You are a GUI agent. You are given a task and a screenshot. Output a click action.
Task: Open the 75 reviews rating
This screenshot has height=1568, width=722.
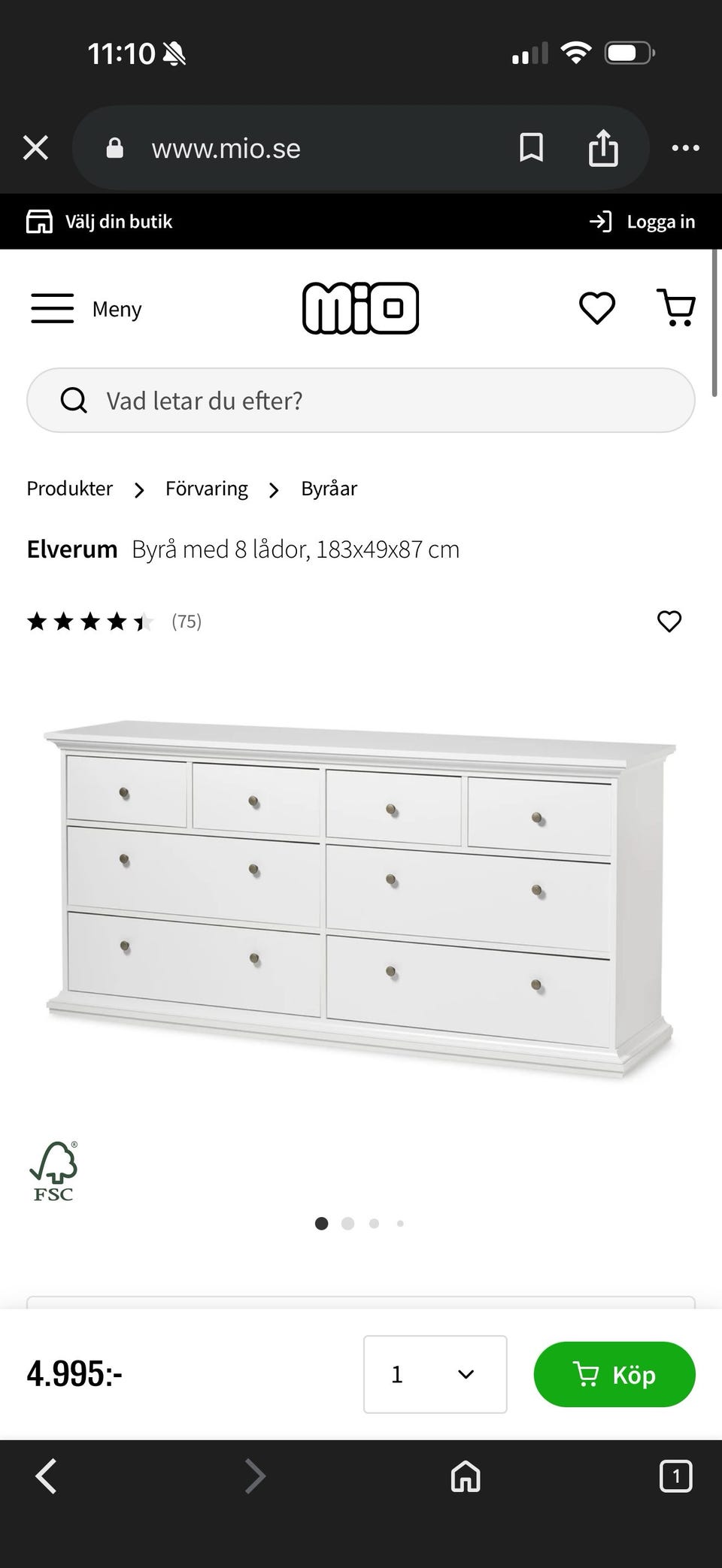pyautogui.click(x=114, y=622)
